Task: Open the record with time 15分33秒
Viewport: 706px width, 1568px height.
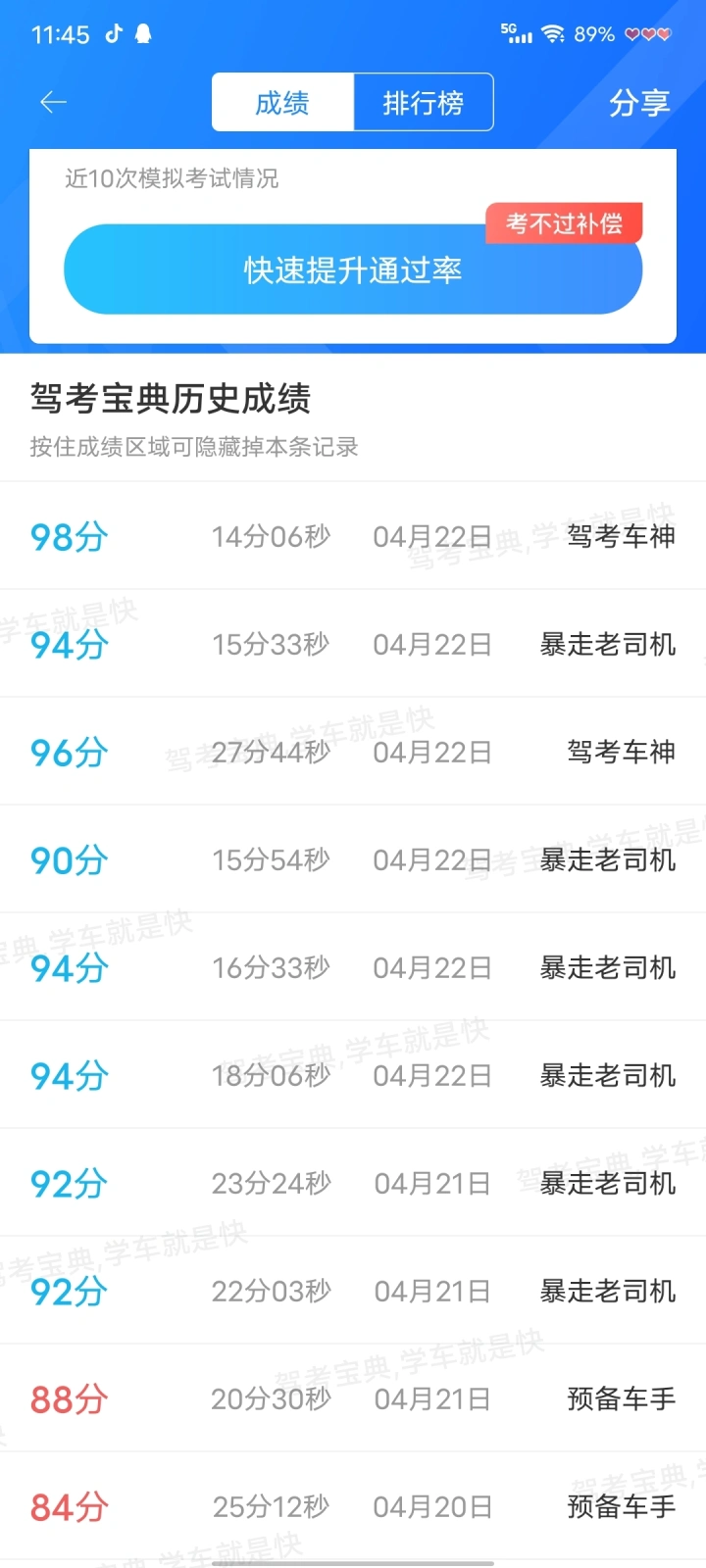Action: [x=353, y=644]
